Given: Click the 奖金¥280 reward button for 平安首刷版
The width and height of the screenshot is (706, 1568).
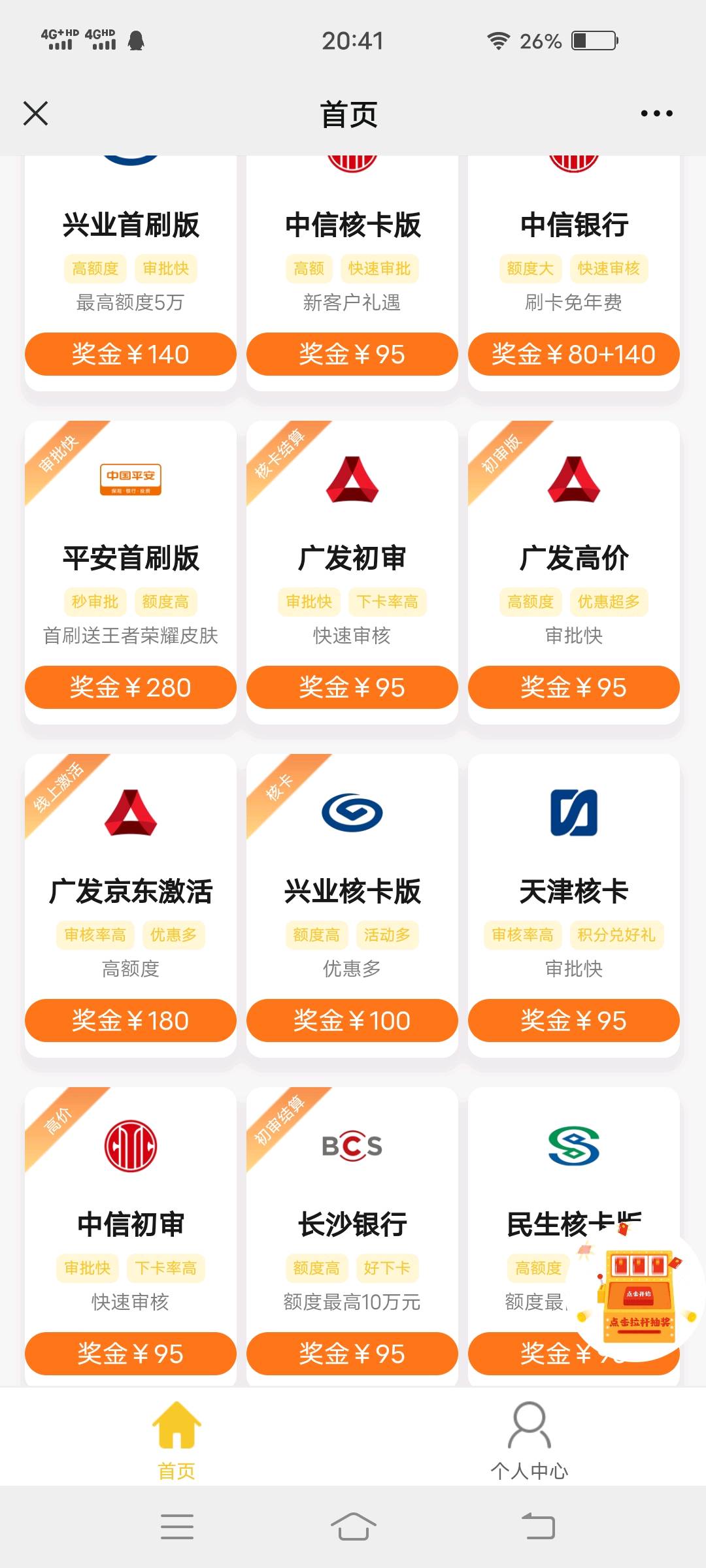Looking at the screenshot, I should tap(129, 687).
